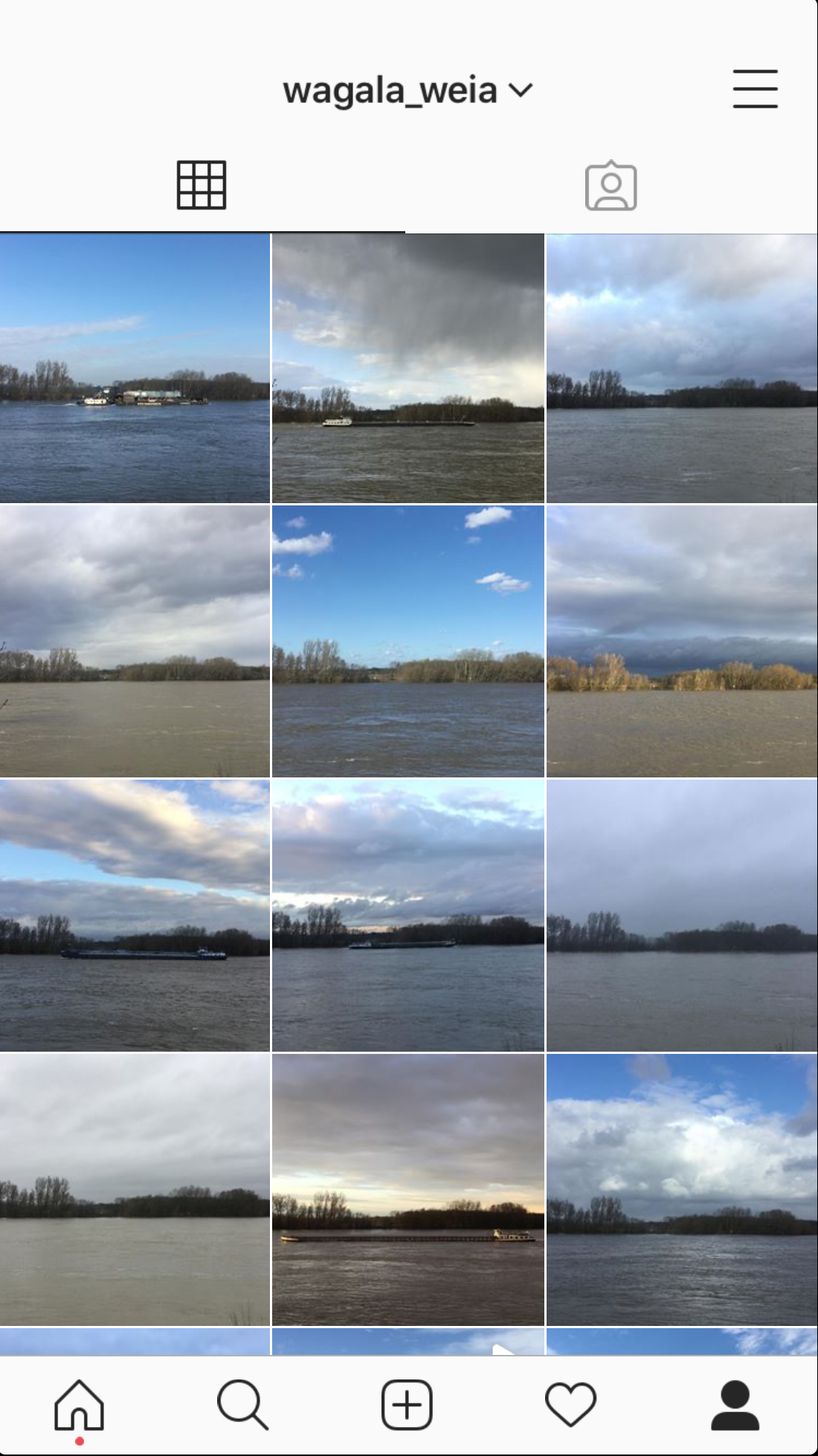Viewport: 818px width, 1456px height.
Task: Open the photo with big white cumulus clouds
Action: [681, 1189]
